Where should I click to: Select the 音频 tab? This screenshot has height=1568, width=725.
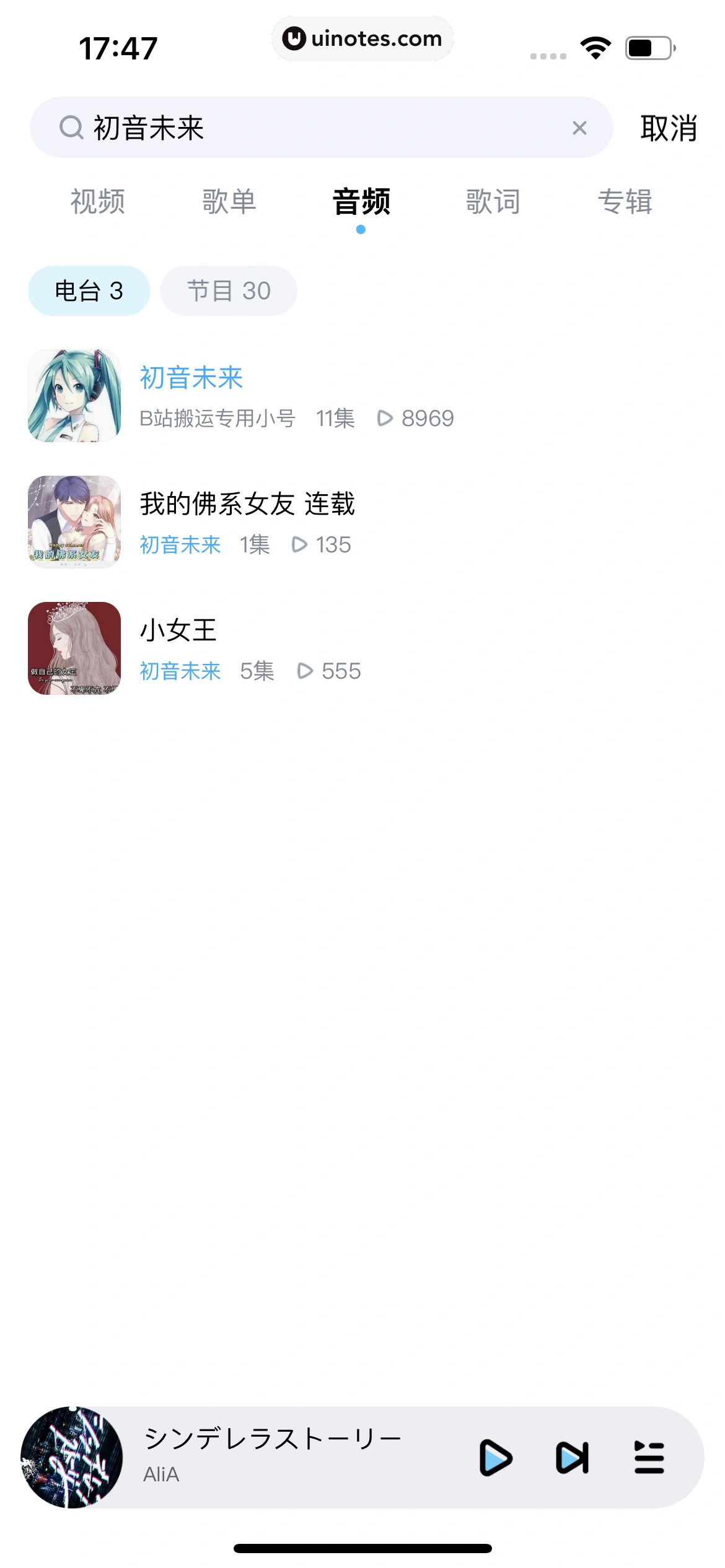(x=361, y=202)
